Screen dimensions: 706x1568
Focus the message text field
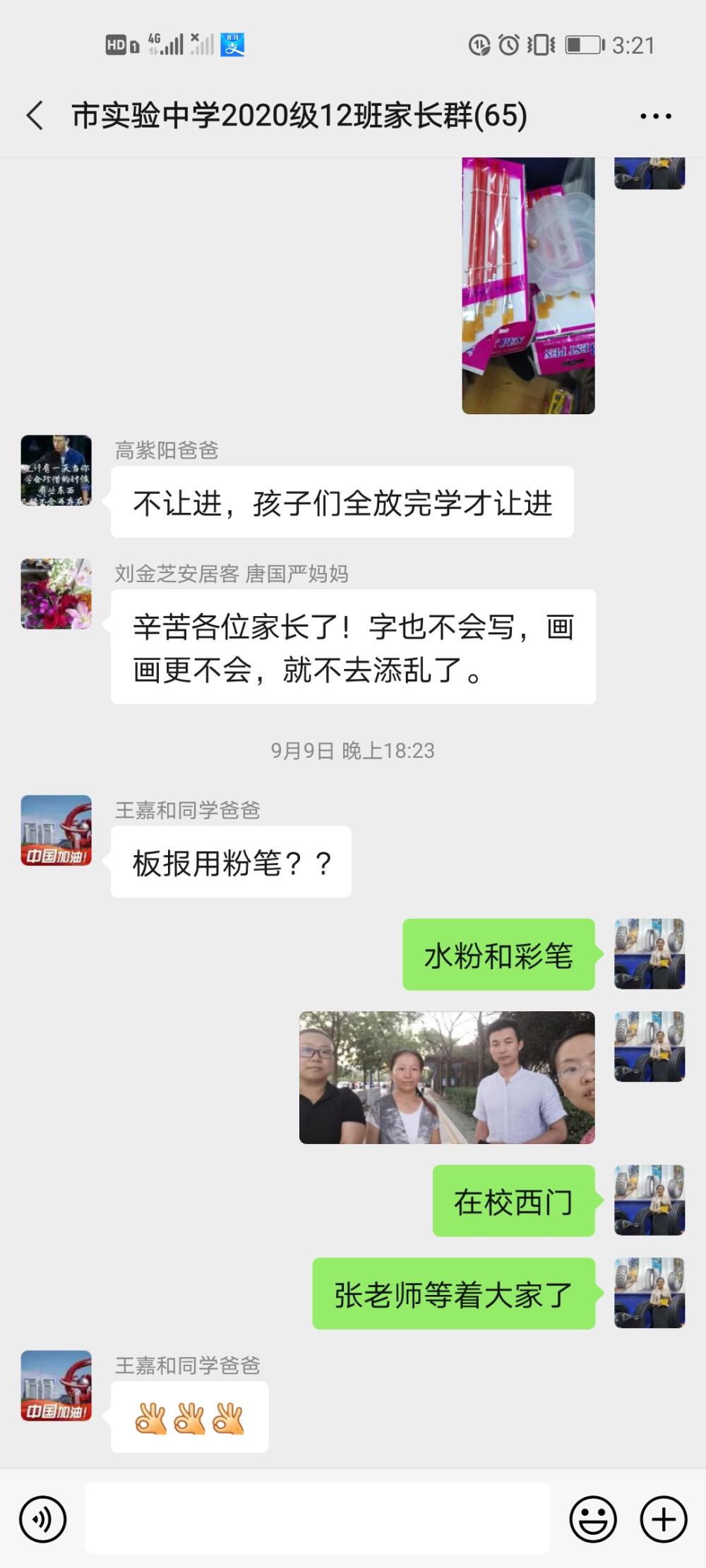318,1519
